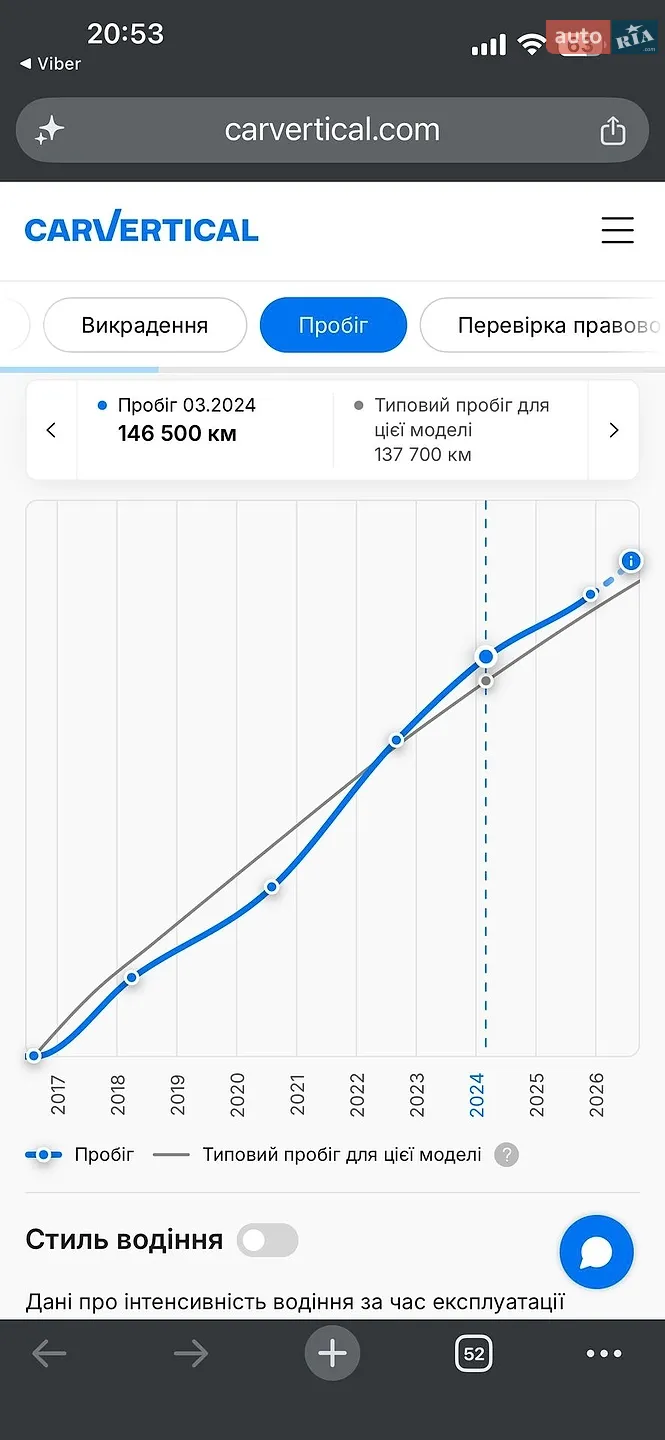The height and width of the screenshot is (1440, 665).
Task: Go back in the browser
Action: click(49, 1354)
